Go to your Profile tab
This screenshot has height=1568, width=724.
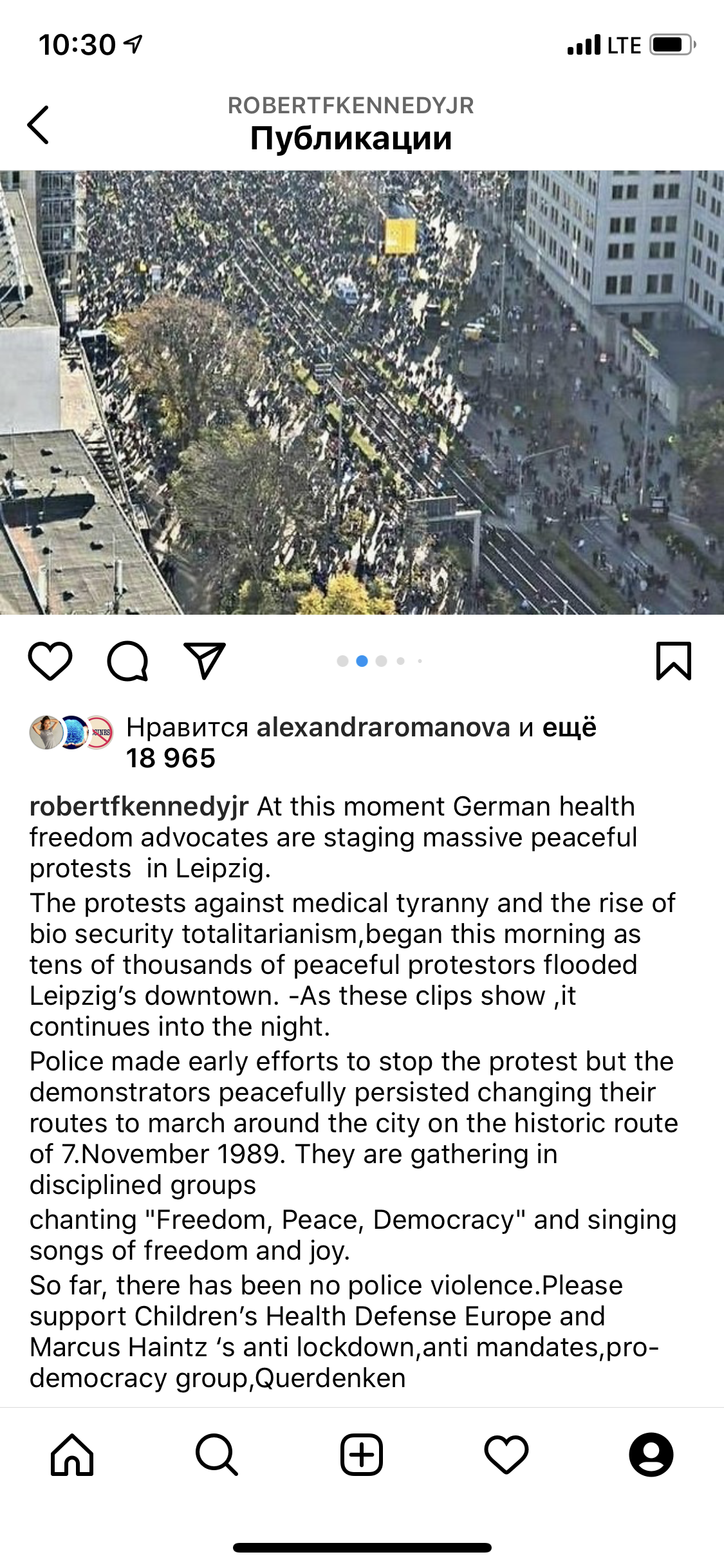point(651,1455)
